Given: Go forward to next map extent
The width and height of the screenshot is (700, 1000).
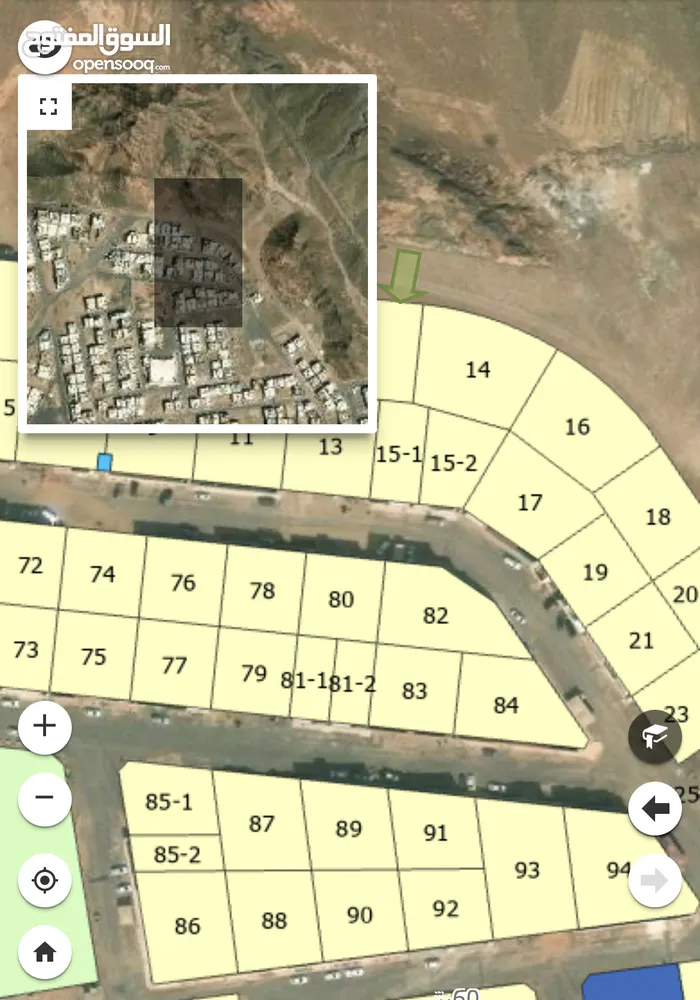Looking at the screenshot, I should pos(654,880).
